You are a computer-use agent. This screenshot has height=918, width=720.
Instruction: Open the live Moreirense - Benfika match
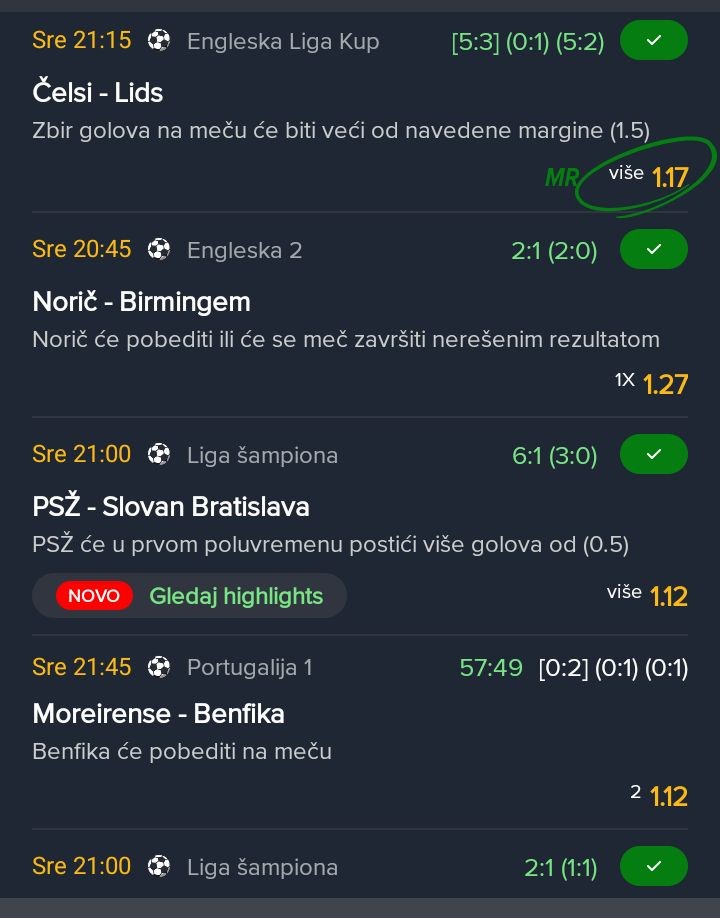pos(159,714)
